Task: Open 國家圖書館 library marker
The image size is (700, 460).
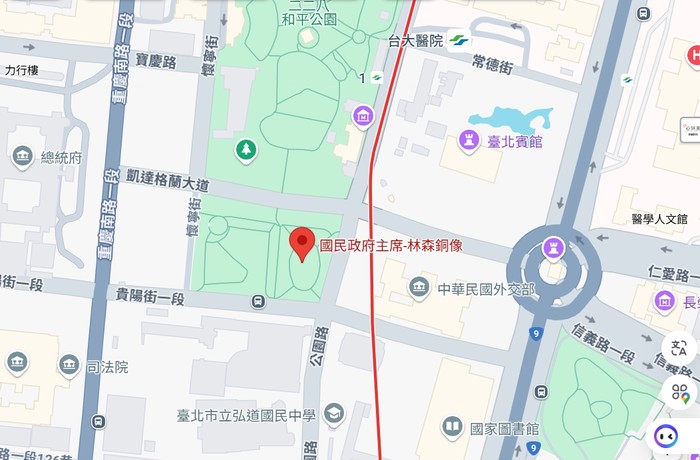Action: pyautogui.click(x=453, y=428)
